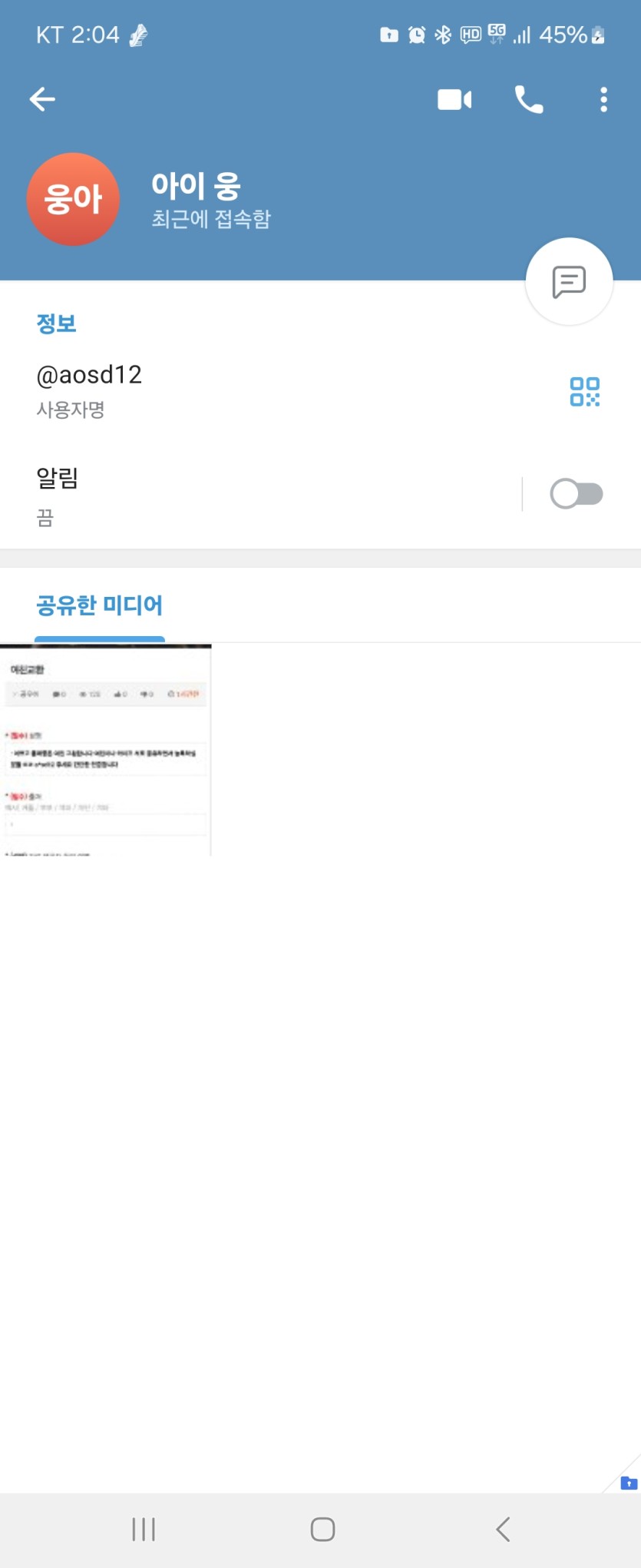The height and width of the screenshot is (1568, 641).
Task: Toggle the 알림 notifications switch
Action: [x=577, y=494]
